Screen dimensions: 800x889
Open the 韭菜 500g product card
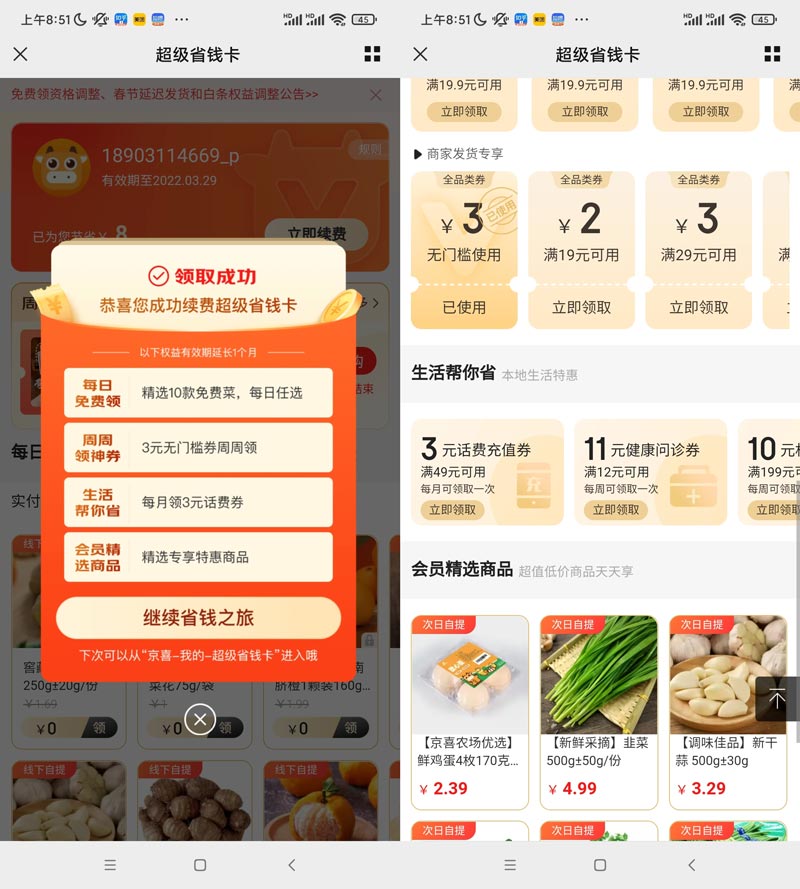click(x=599, y=710)
